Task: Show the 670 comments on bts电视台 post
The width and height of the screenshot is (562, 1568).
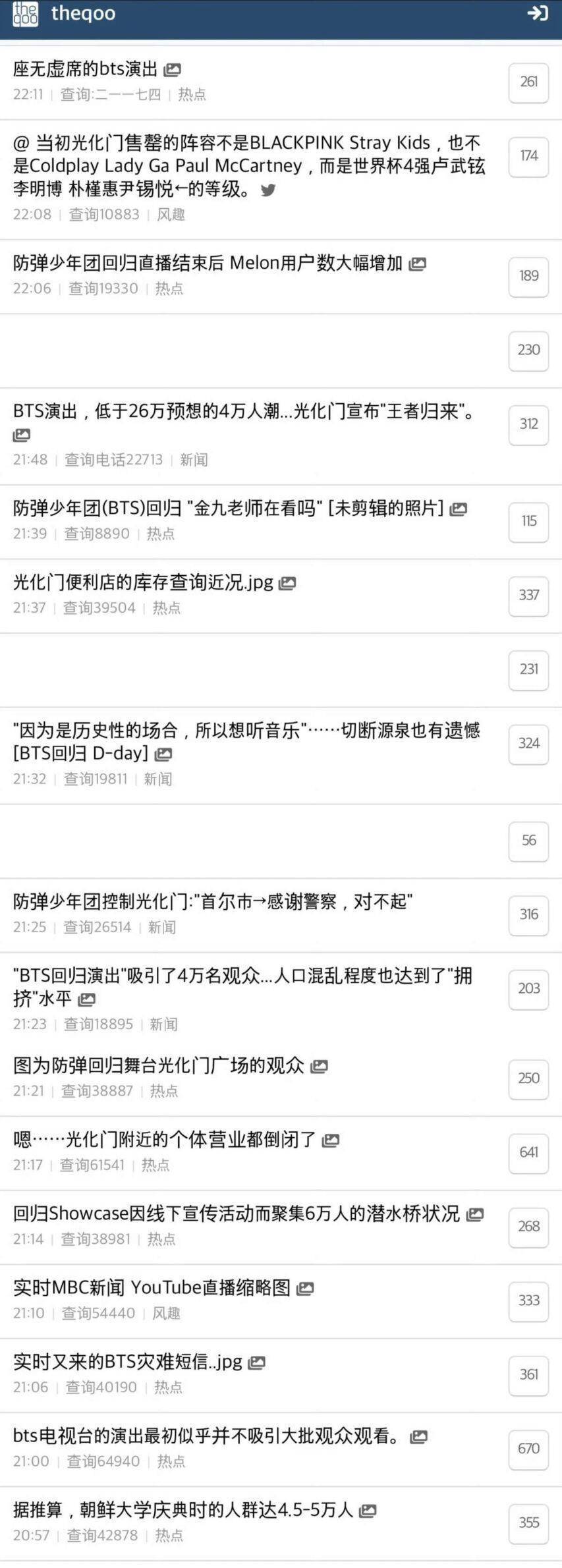Action: tap(528, 1448)
